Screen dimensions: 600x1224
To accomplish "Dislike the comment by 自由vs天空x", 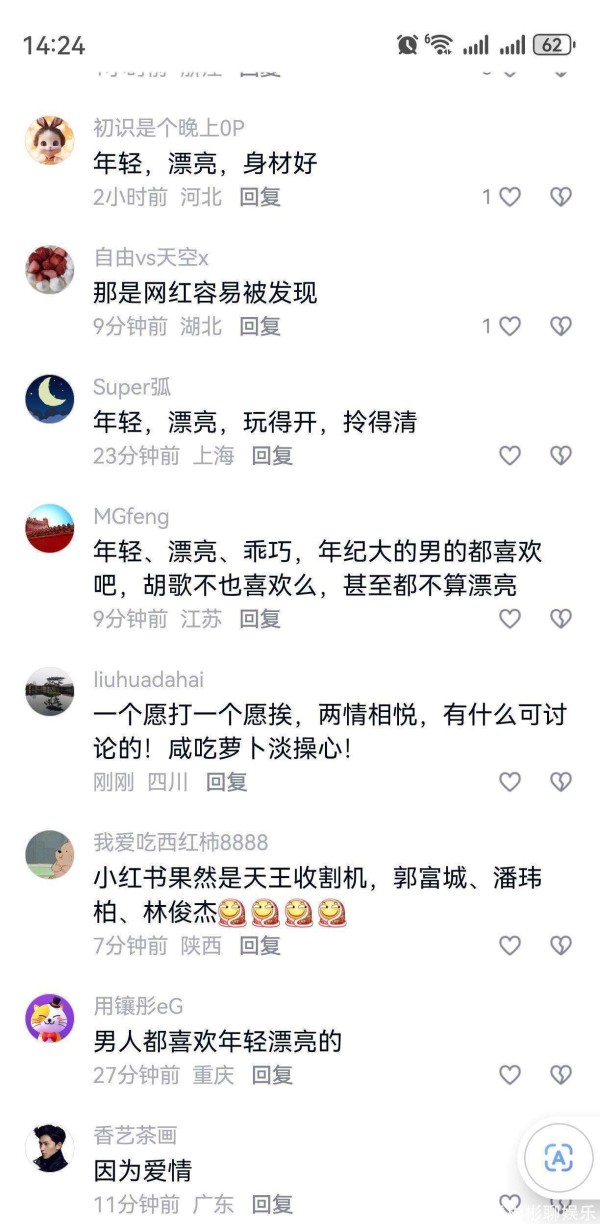I will (x=561, y=326).
